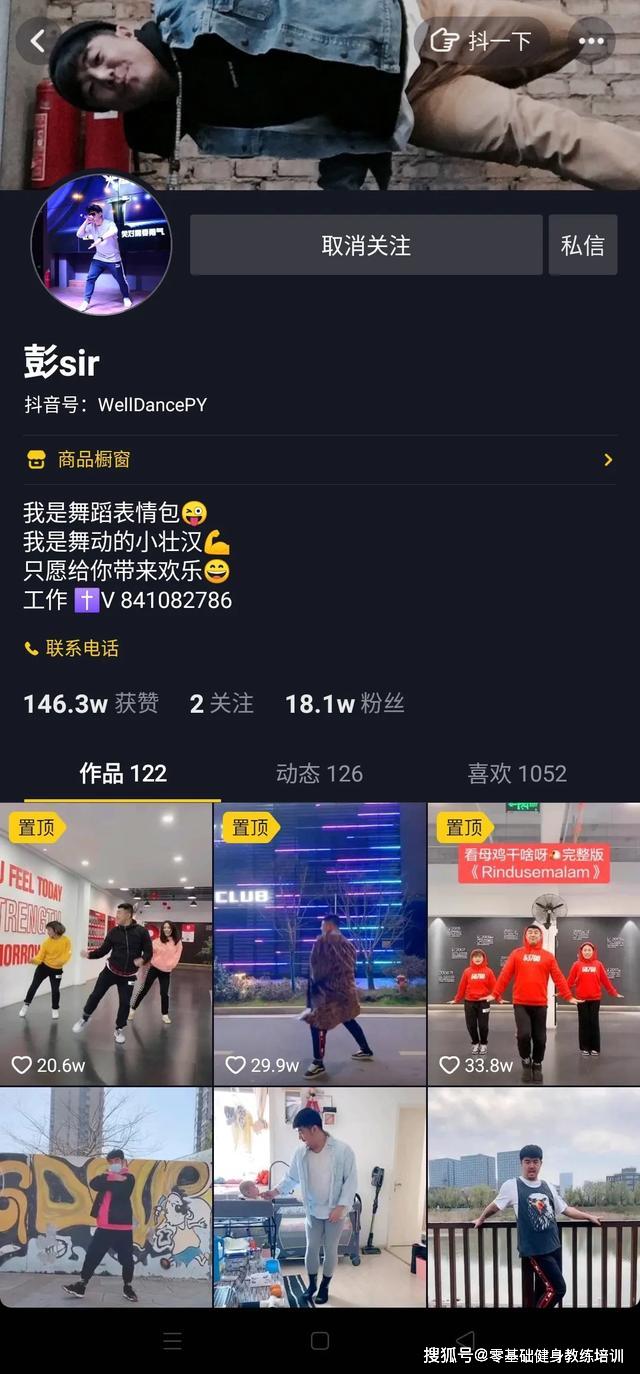
Task: Open the pinned video with 29.9w likes
Action: coord(320,944)
